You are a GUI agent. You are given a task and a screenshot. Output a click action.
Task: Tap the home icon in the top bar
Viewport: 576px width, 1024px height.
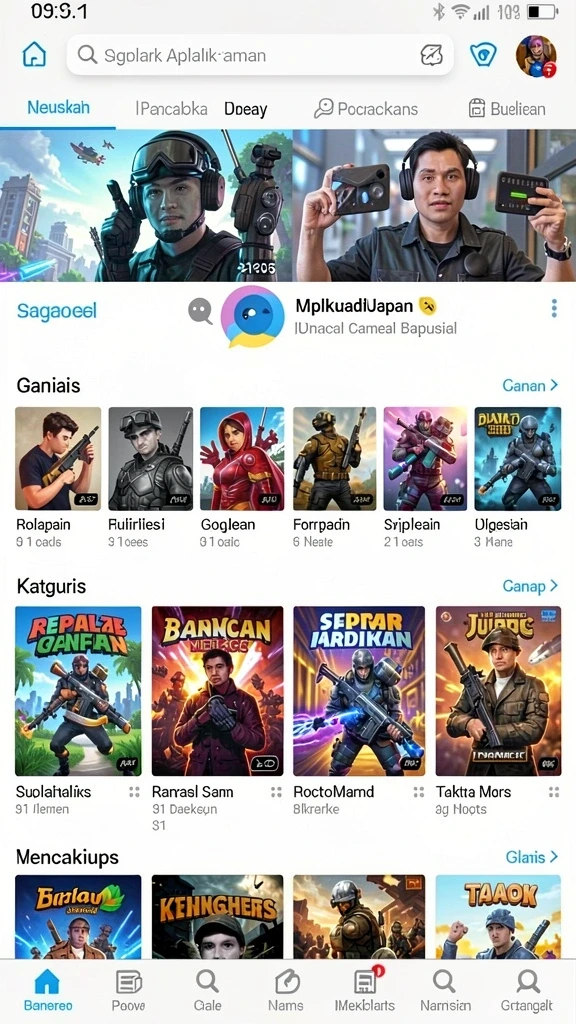click(x=34, y=55)
